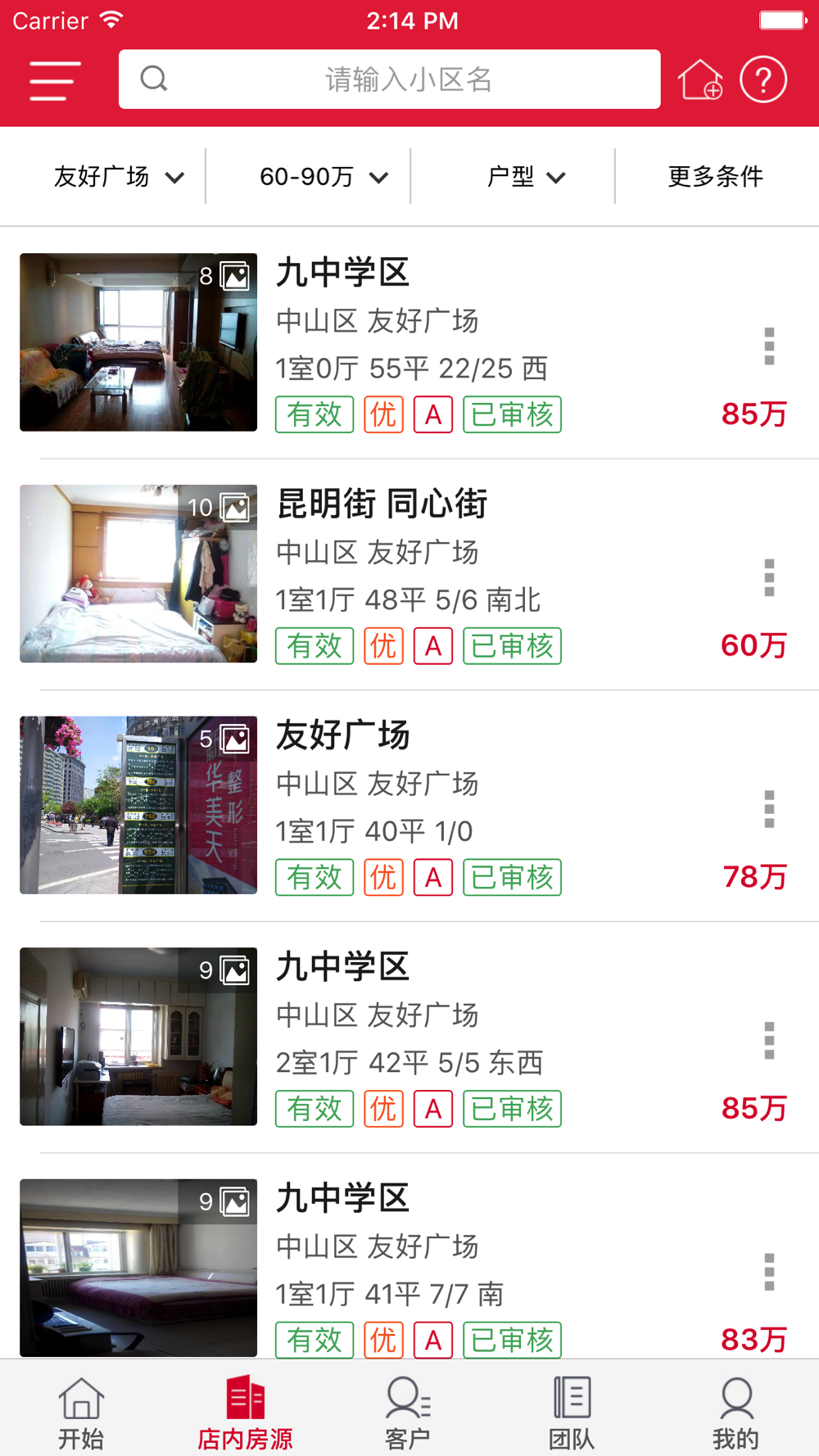Open more options for the 60万 listing

(x=769, y=578)
